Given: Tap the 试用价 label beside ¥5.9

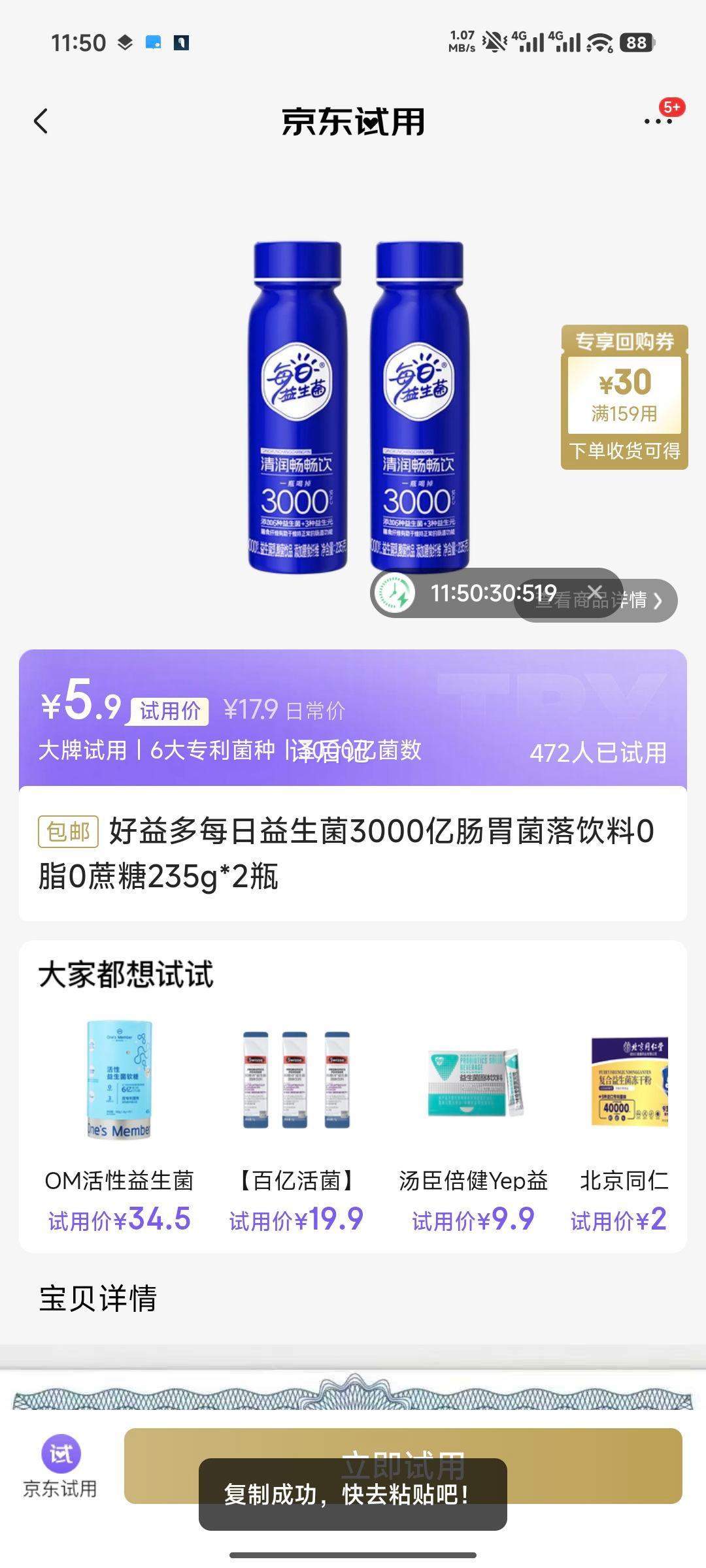Looking at the screenshot, I should pos(165,711).
